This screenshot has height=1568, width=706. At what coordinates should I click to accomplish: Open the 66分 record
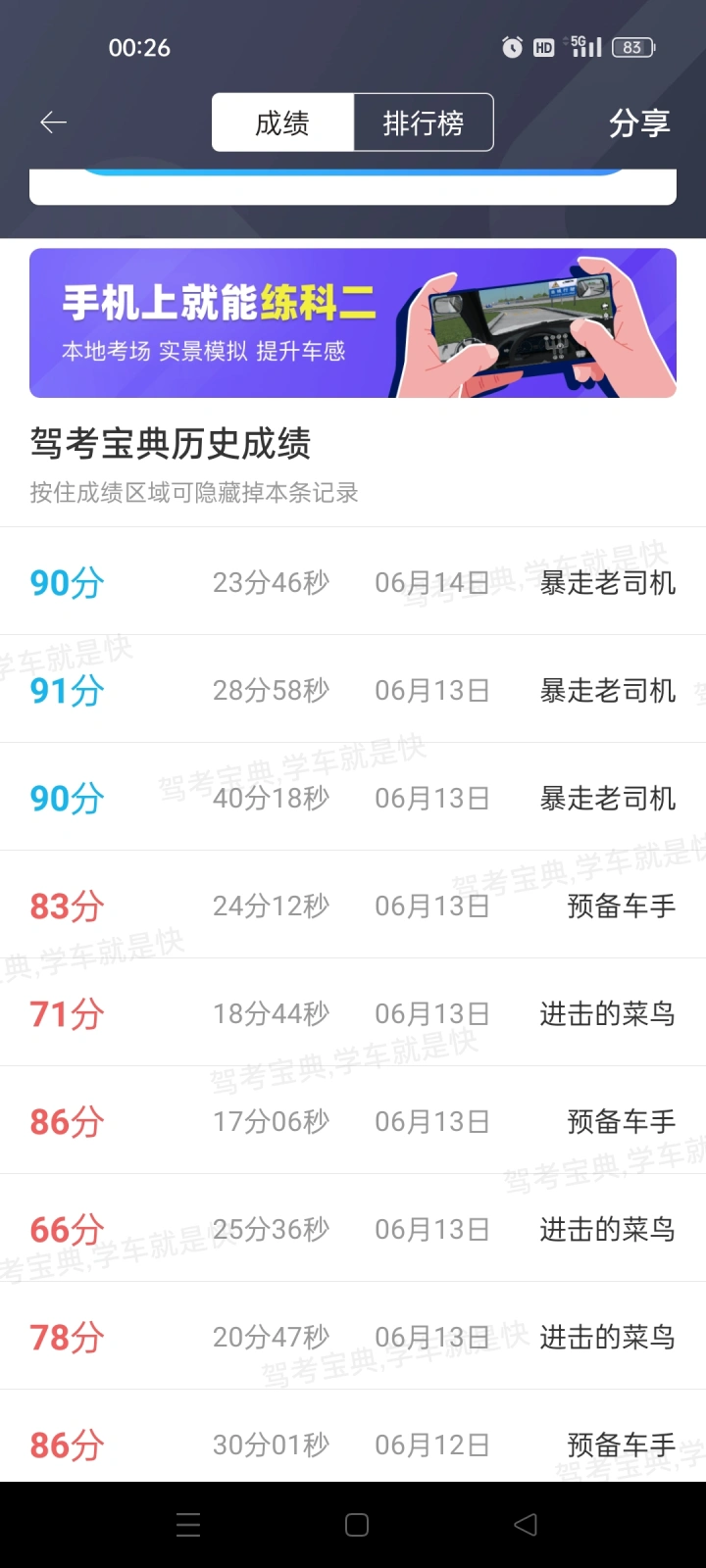click(x=353, y=1228)
